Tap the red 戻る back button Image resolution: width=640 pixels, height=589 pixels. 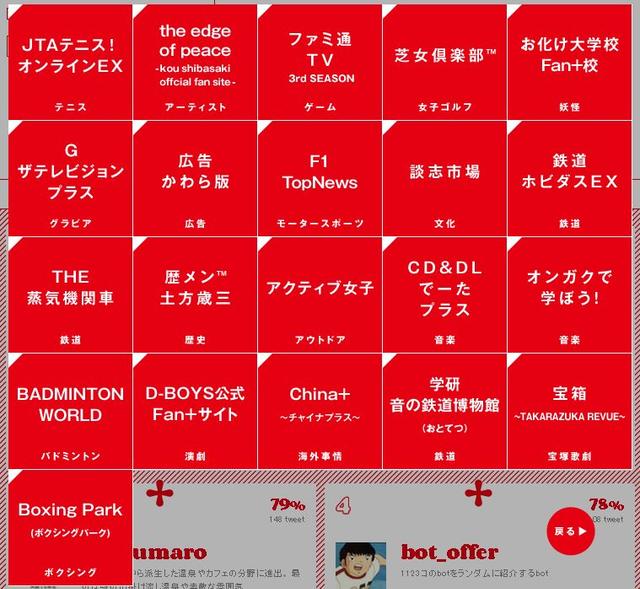click(x=570, y=531)
